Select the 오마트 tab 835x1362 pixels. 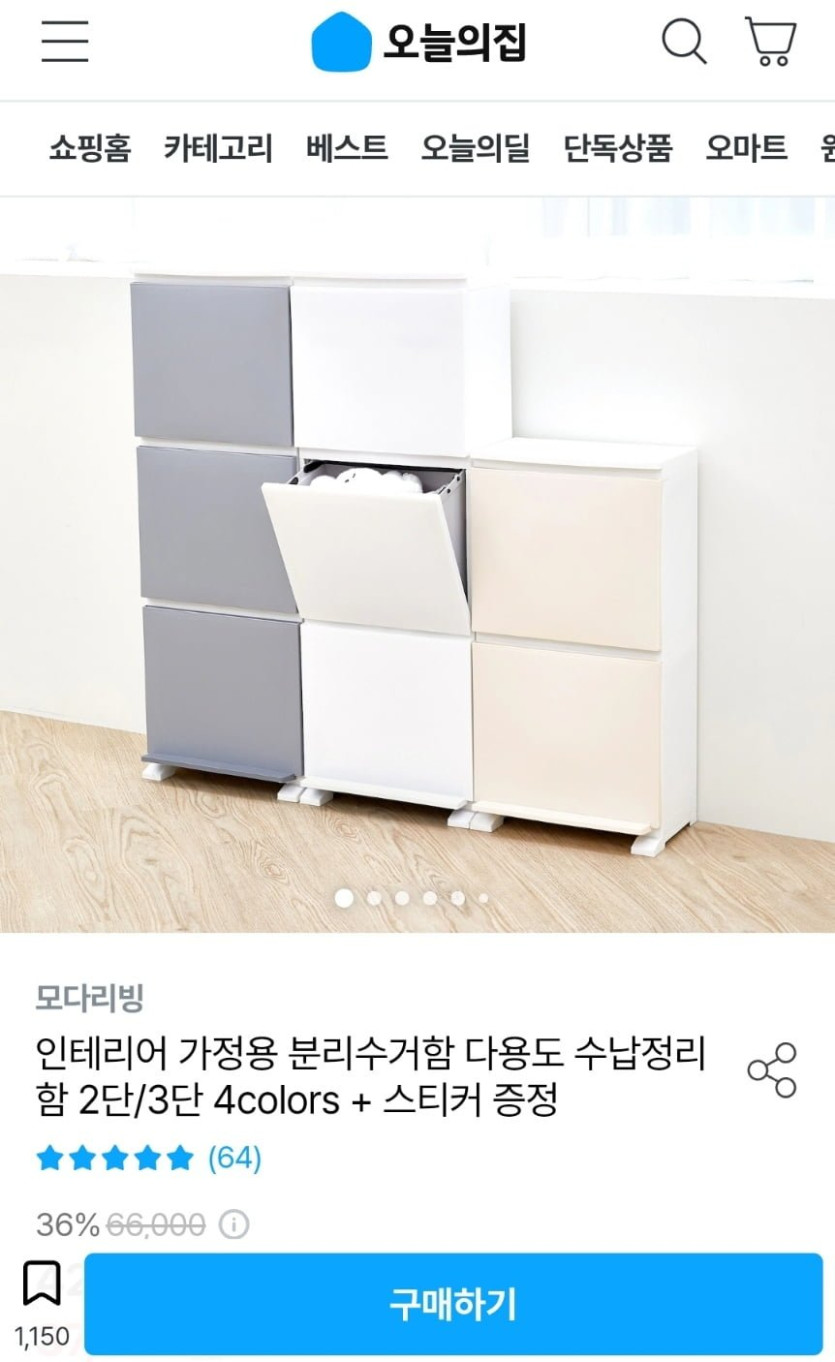pos(746,148)
